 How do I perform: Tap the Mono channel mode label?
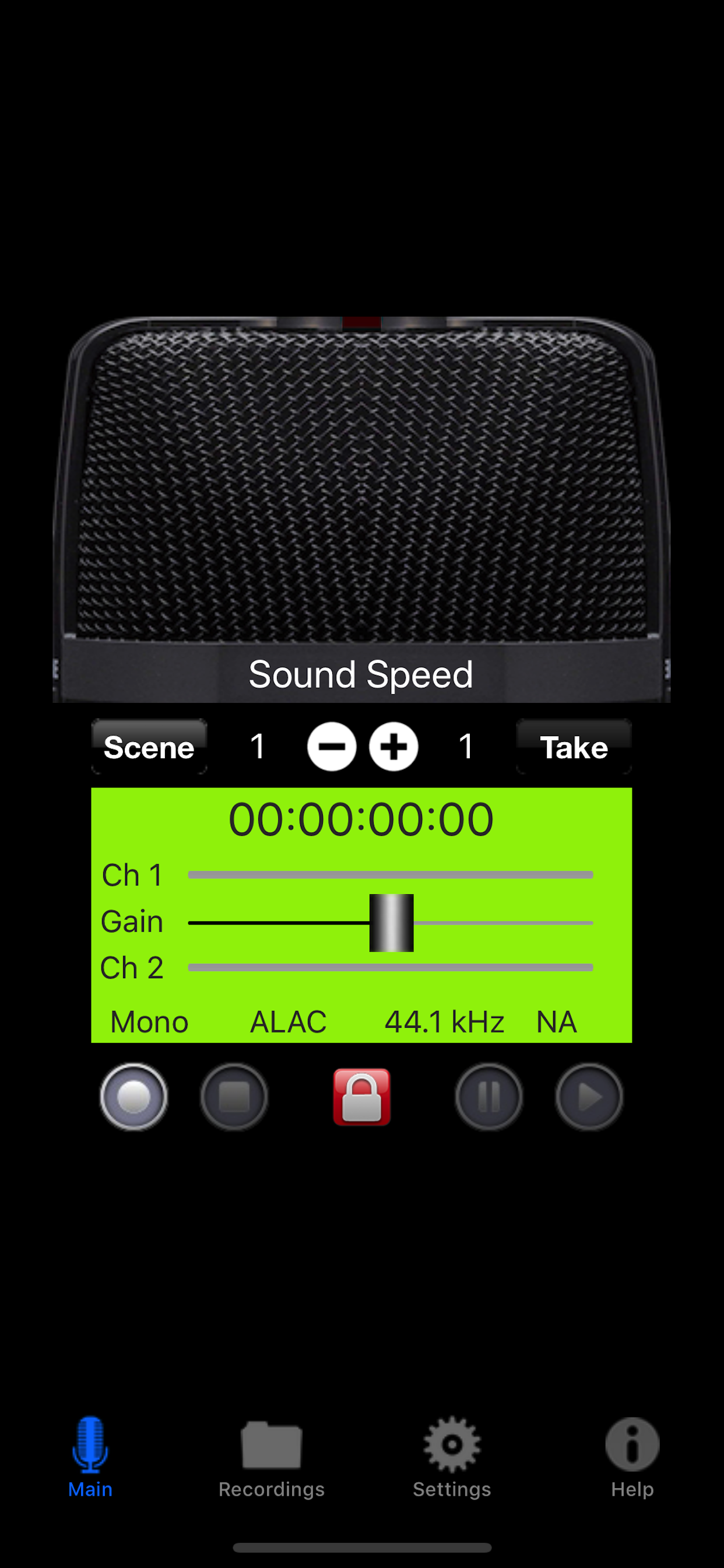click(x=147, y=1021)
